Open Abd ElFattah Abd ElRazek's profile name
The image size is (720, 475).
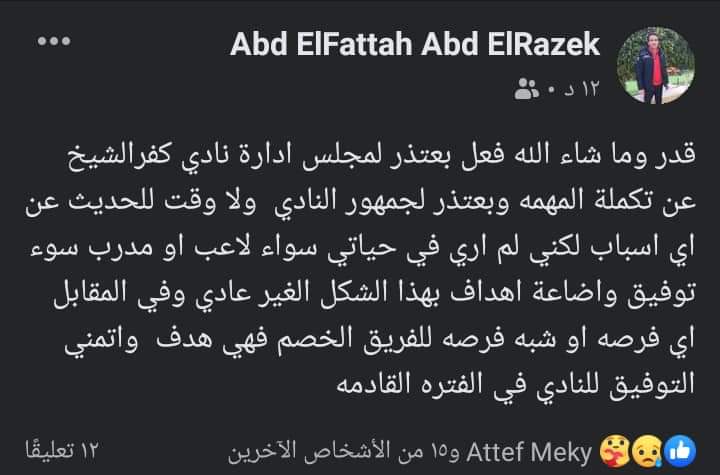[x=415, y=44]
